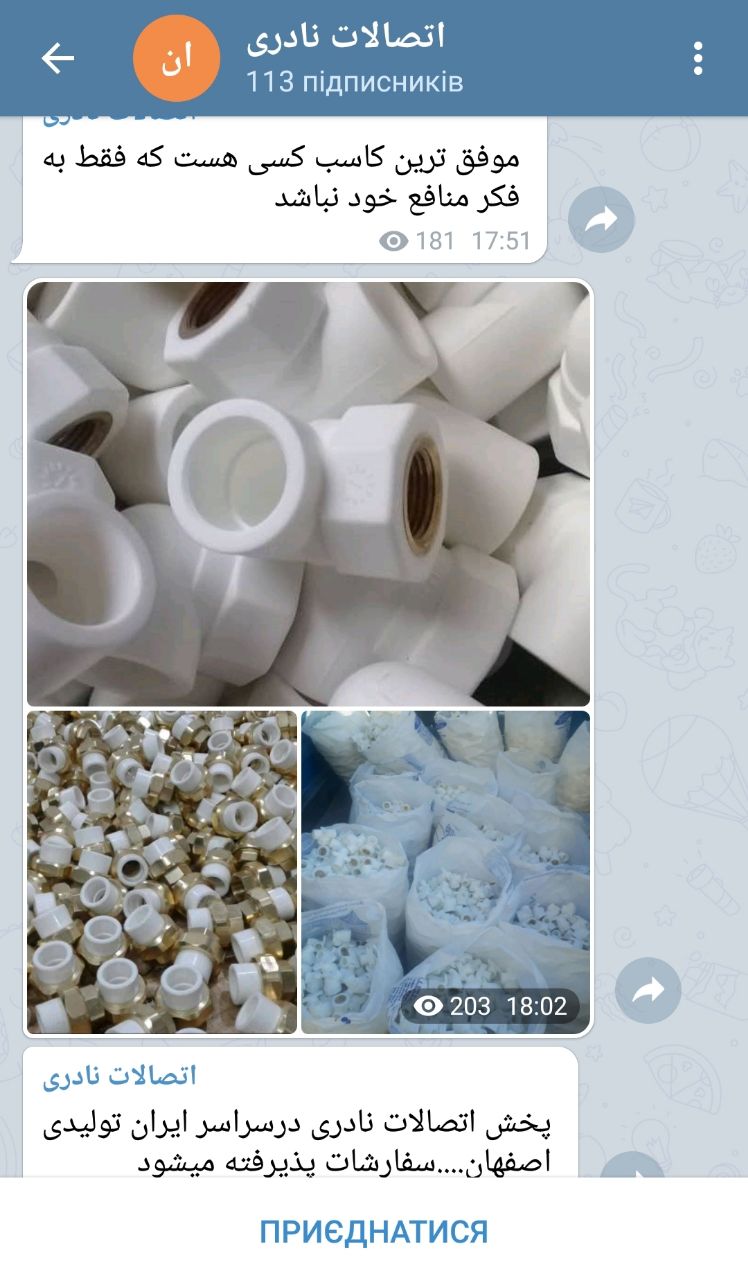Viewport: 748px width, 1280px height.
Task: Share the photo album posted at 18:02
Action: (648, 990)
